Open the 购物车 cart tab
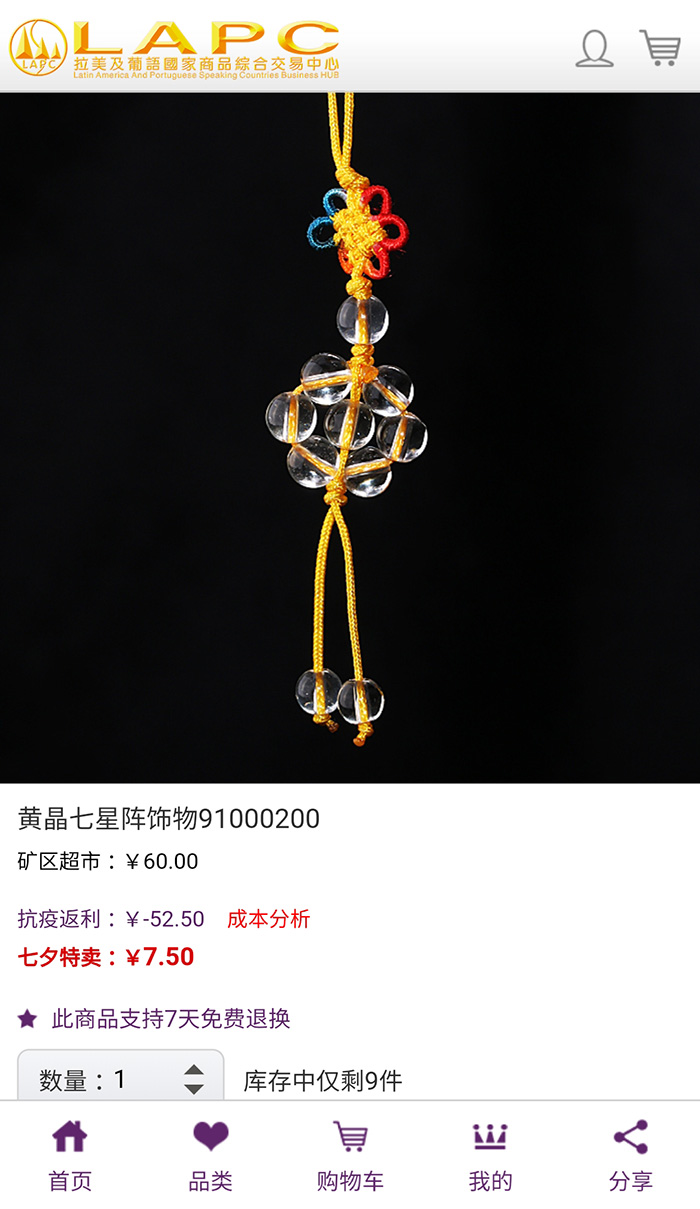This screenshot has height=1209, width=700. (x=350, y=1155)
